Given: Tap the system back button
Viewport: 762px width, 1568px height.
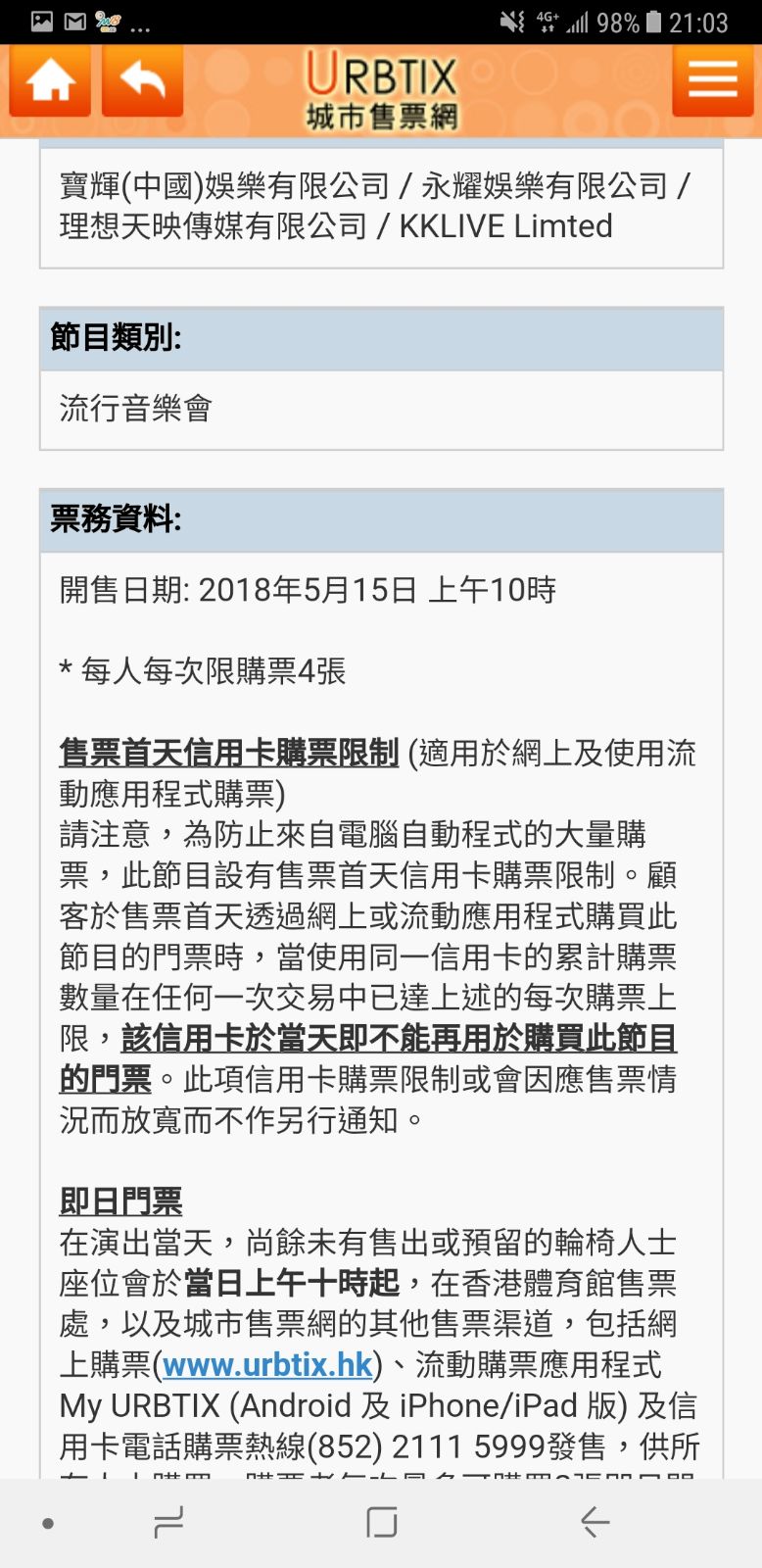Looking at the screenshot, I should click(595, 1522).
